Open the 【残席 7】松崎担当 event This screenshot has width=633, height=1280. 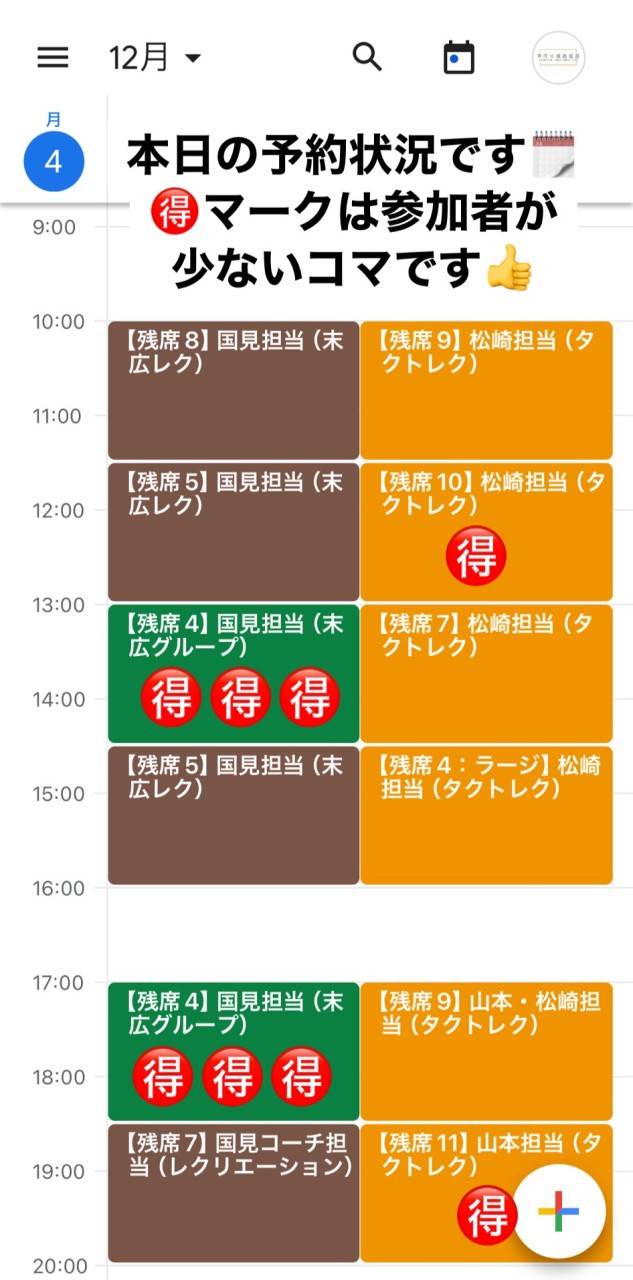486,673
